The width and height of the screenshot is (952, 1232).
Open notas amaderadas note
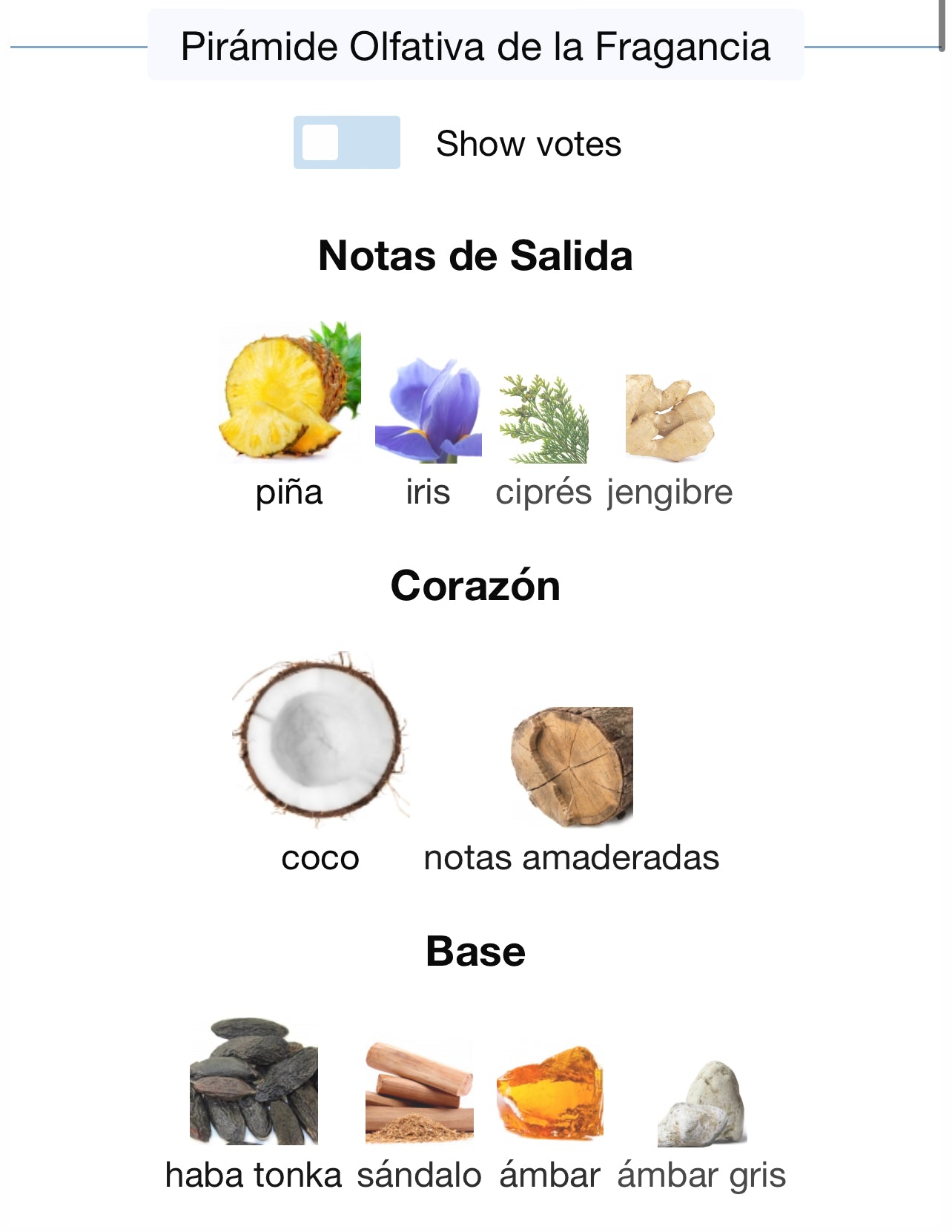(572, 767)
